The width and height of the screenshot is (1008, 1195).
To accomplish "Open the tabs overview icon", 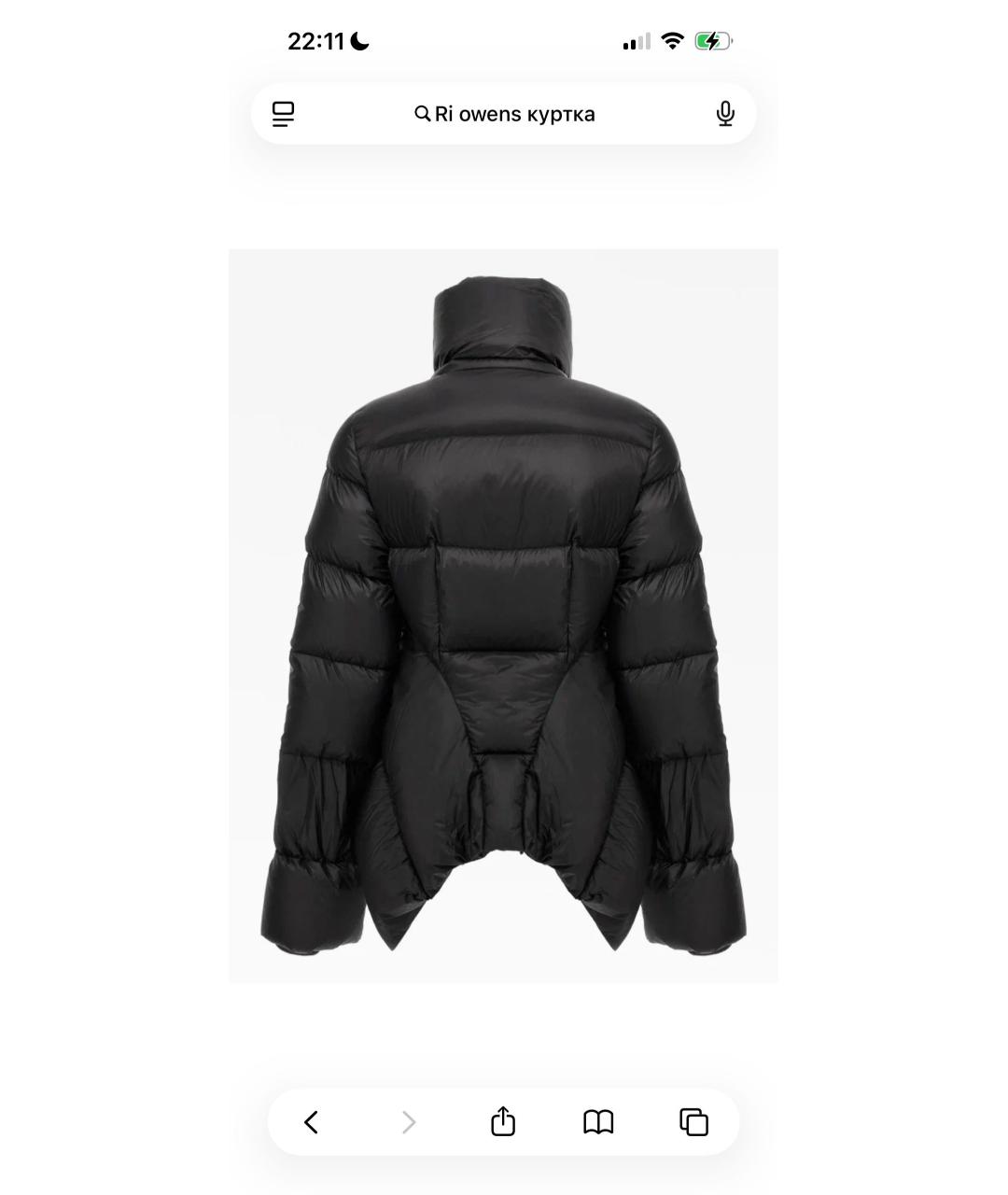I will (696, 1122).
